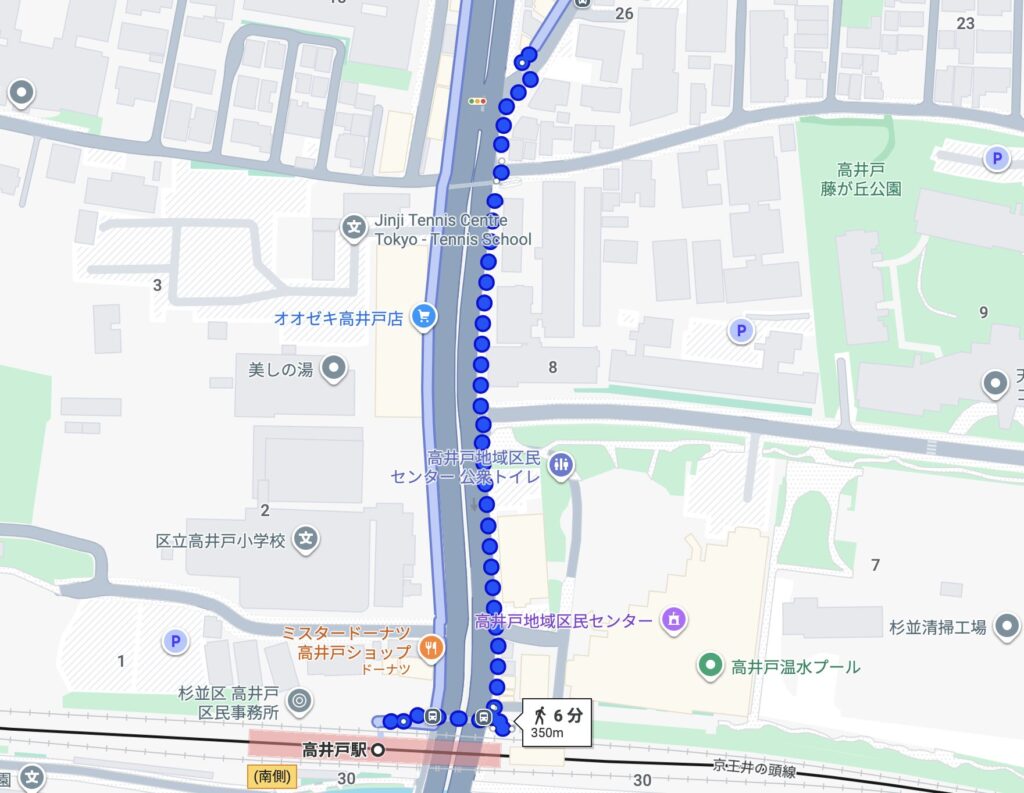Open the ミスタードーナツ 高井戸ショップ restaurant pin
The width and height of the screenshot is (1024, 793).
tap(432, 648)
